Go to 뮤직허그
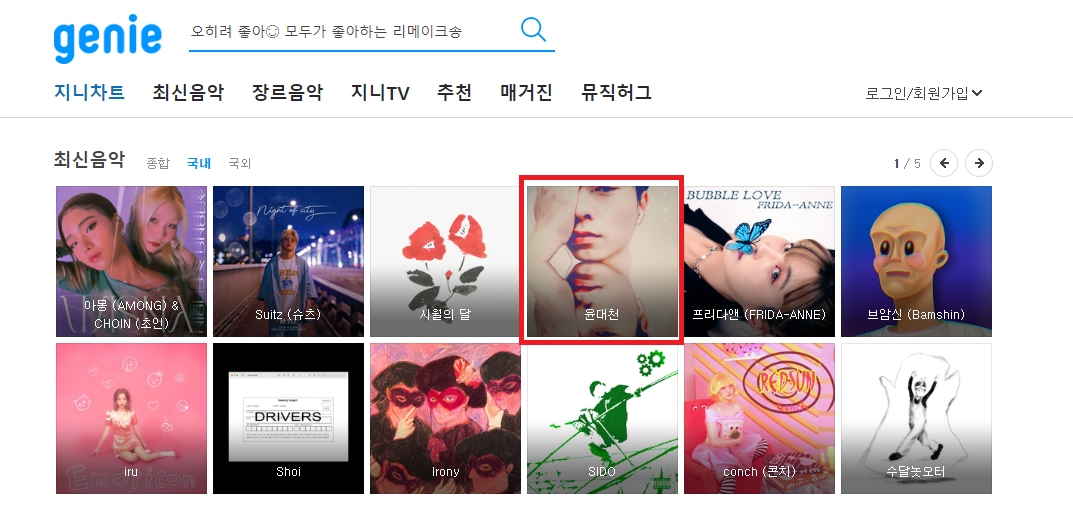This screenshot has height=523, width=1073. coord(616,93)
